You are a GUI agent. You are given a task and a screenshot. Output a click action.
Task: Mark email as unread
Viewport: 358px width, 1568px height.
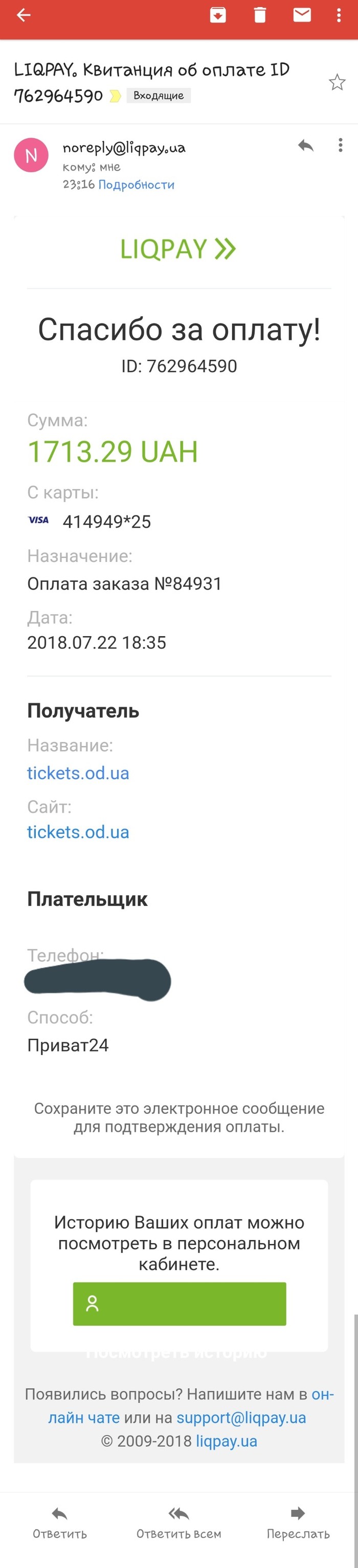302,15
